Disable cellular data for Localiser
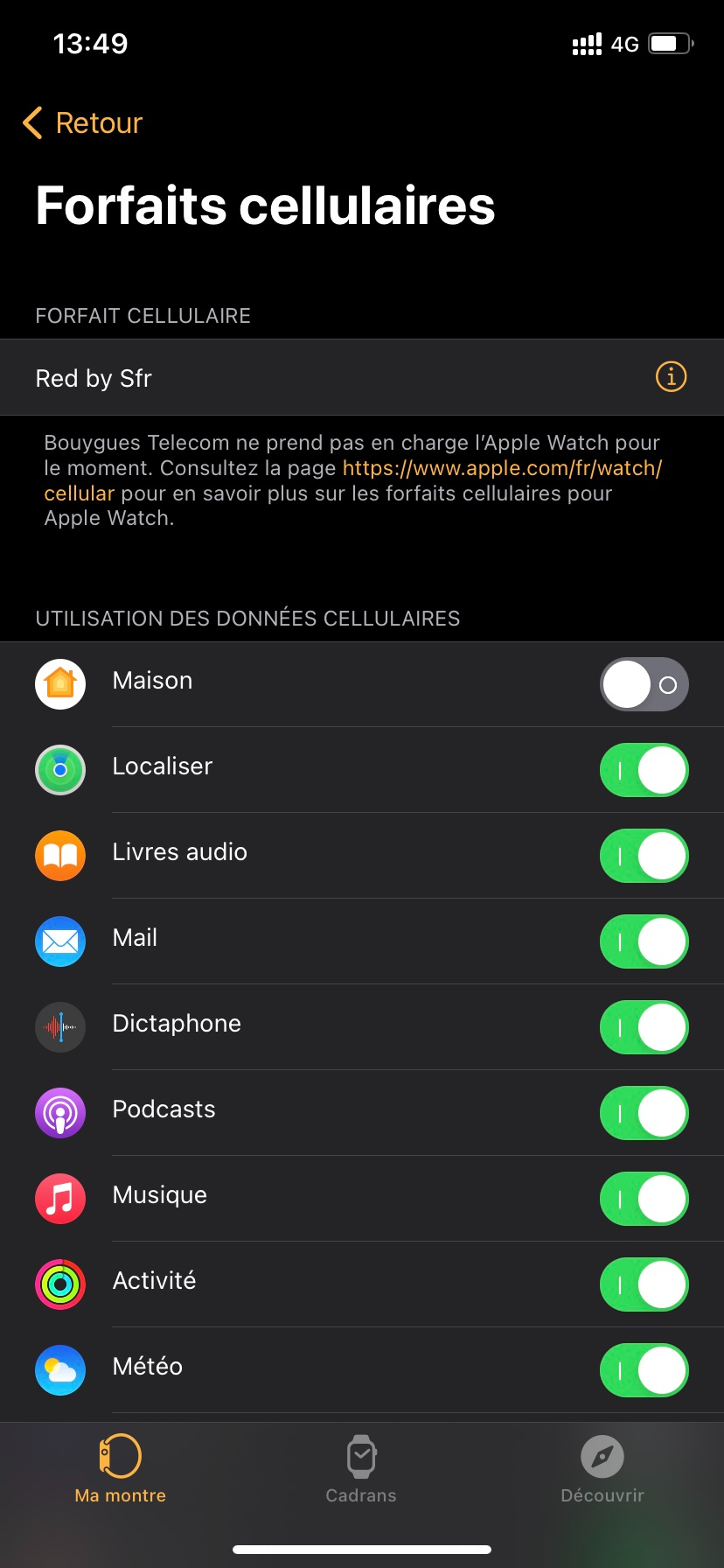Viewport: 724px width, 1568px height. (x=644, y=770)
